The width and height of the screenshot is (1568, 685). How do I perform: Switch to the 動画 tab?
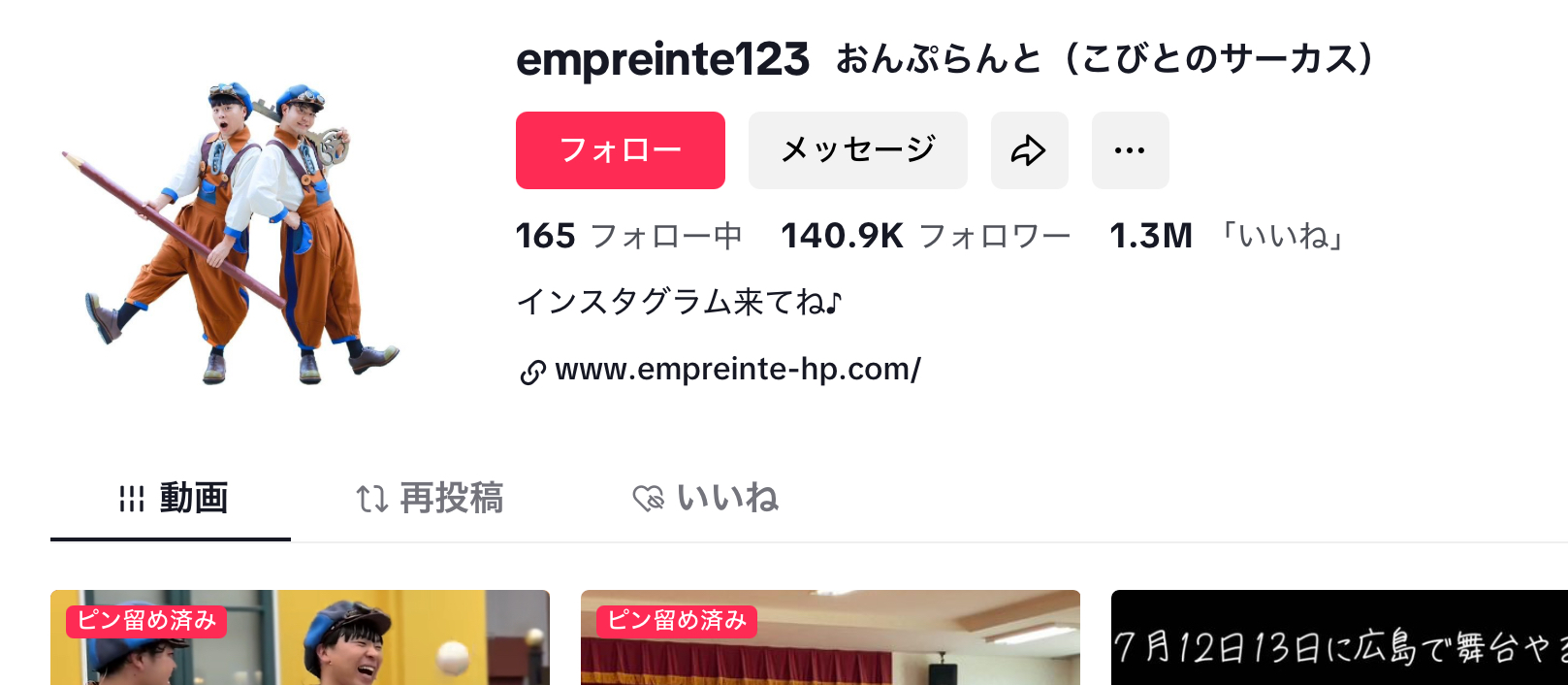click(x=172, y=499)
